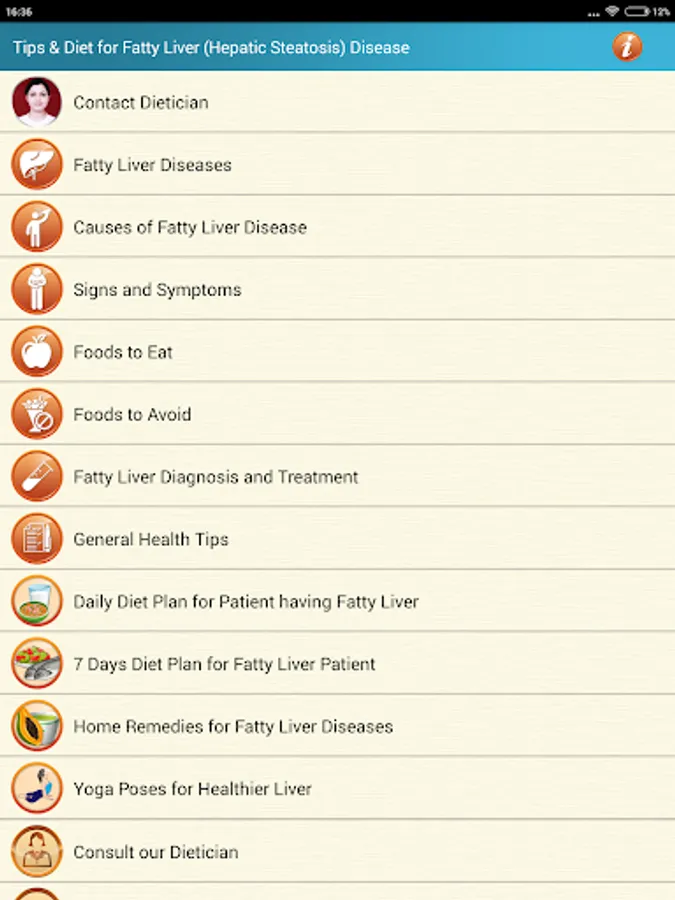View General Health Tips
Screen dimensions: 675x900
click(x=150, y=539)
